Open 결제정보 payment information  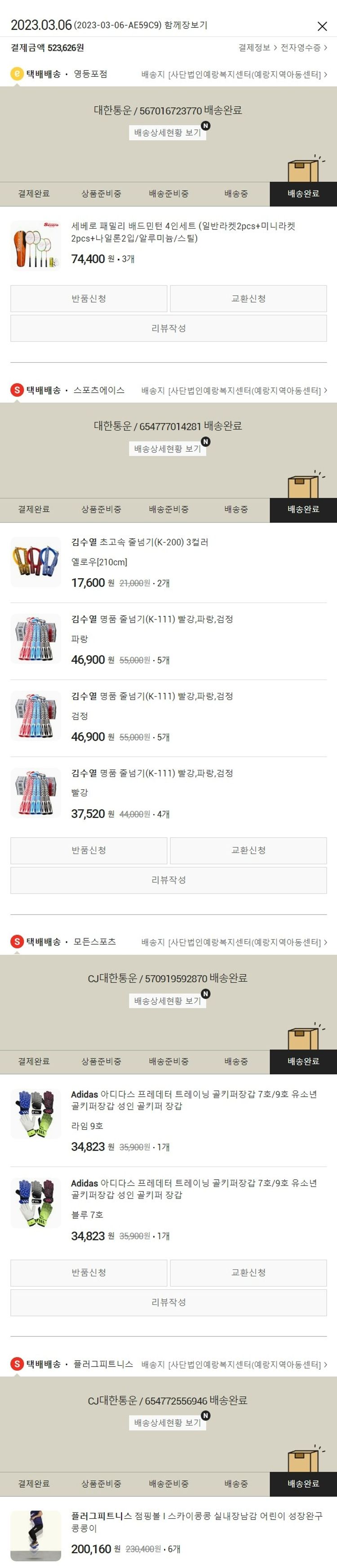257,48
